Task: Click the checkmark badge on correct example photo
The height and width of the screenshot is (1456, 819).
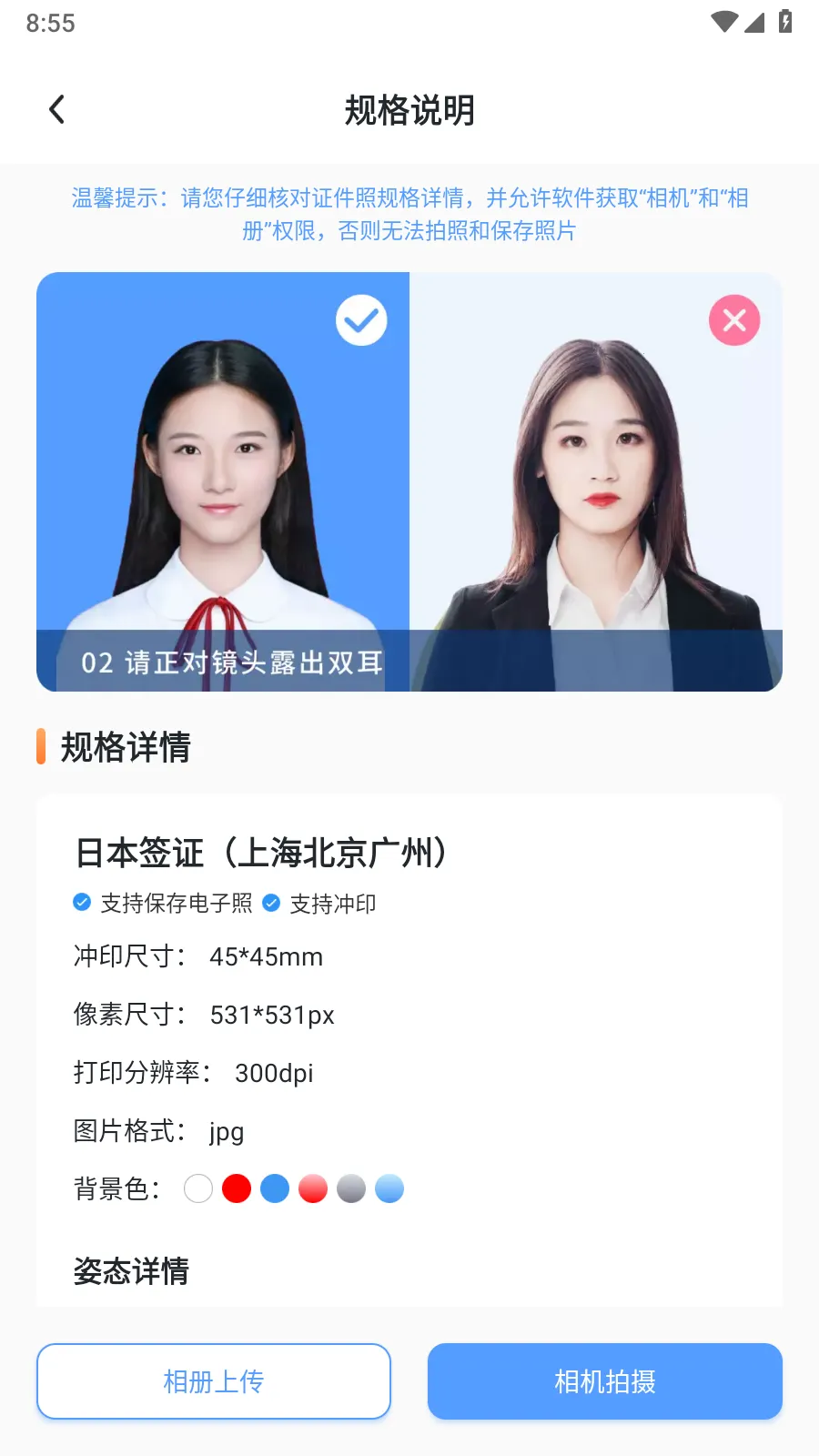Action: pyautogui.click(x=361, y=320)
